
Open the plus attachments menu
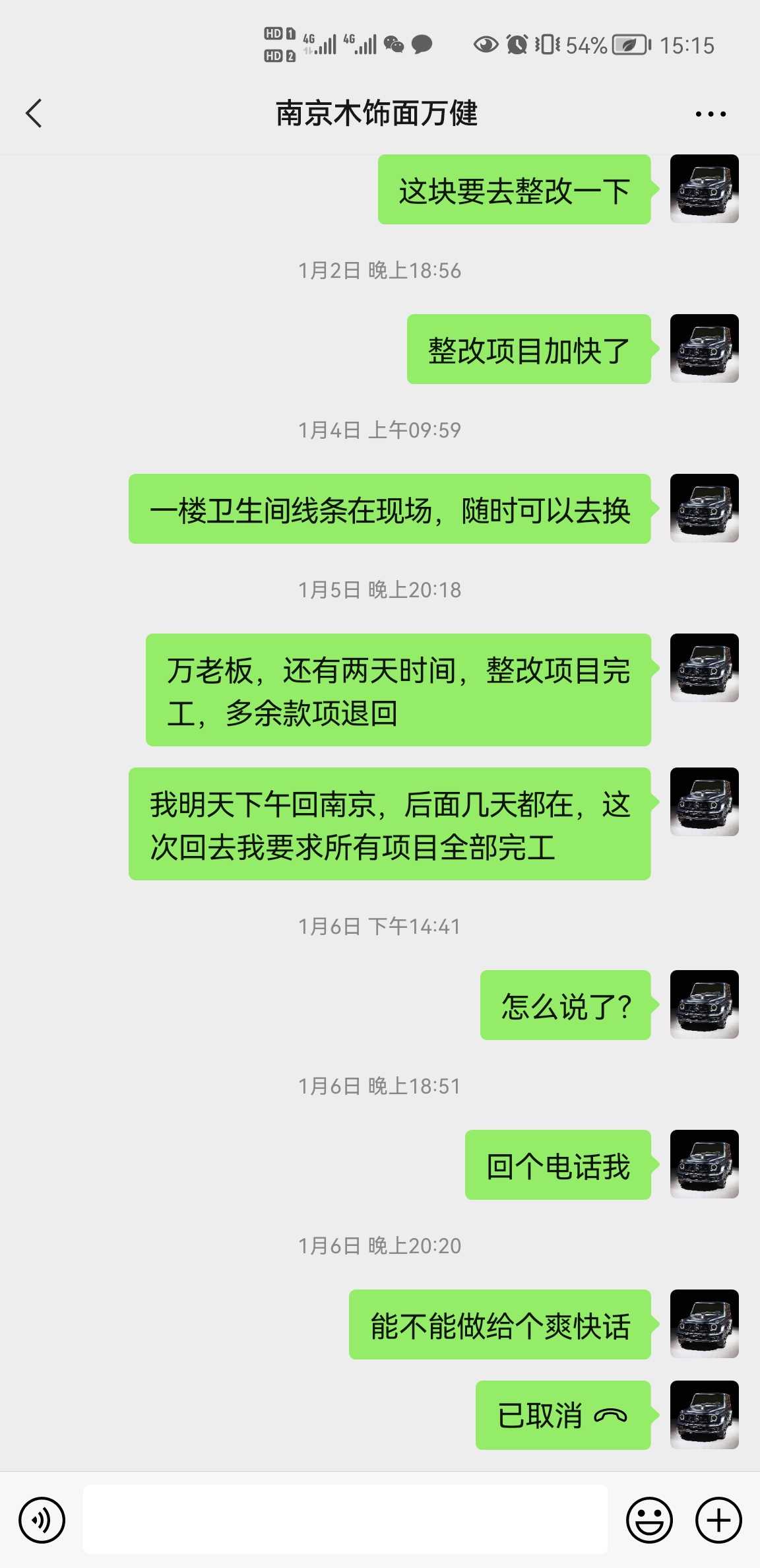point(718,1520)
